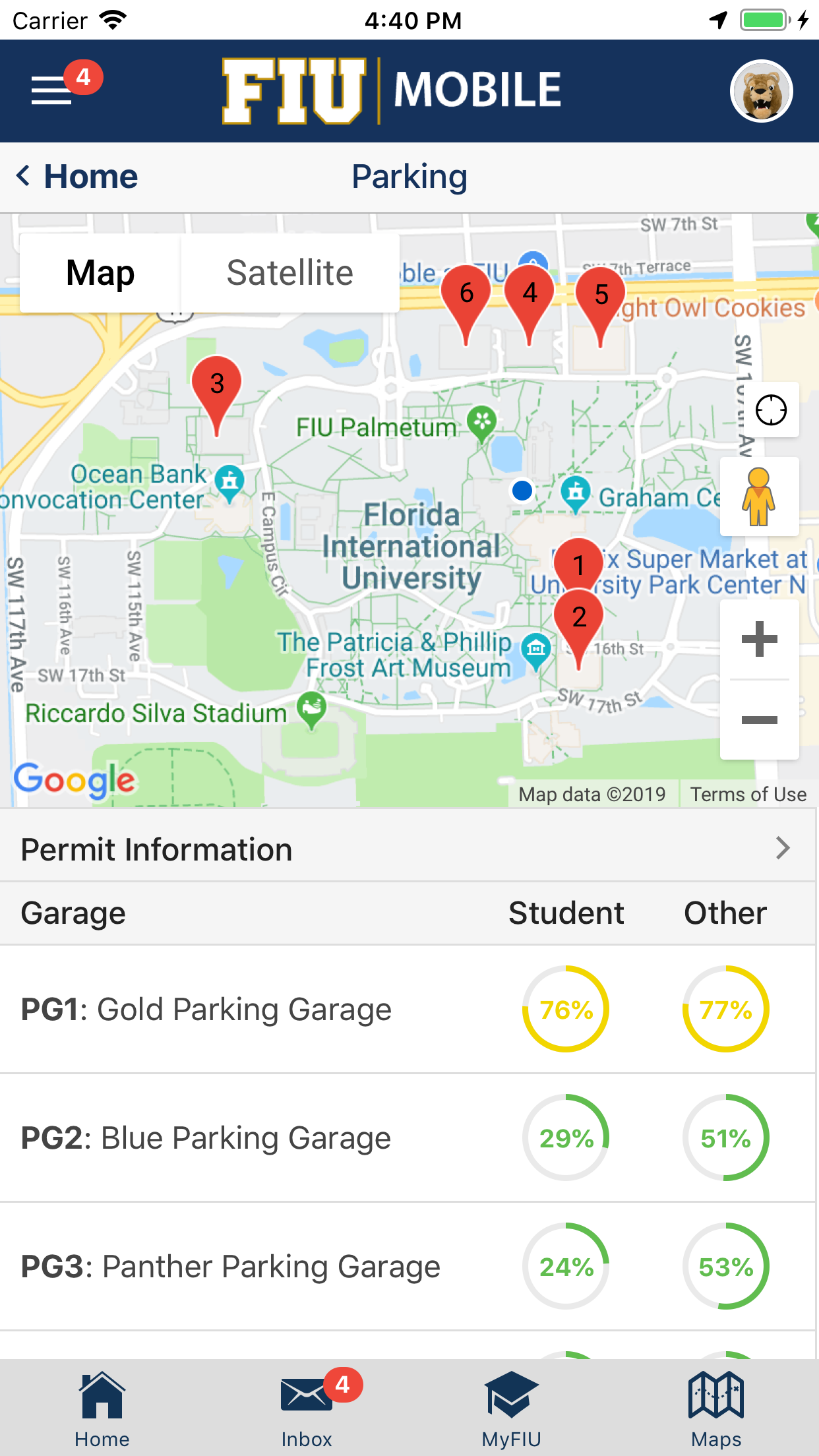819x1456 pixels.
Task: Open Street View pegman
Action: [x=758, y=497]
